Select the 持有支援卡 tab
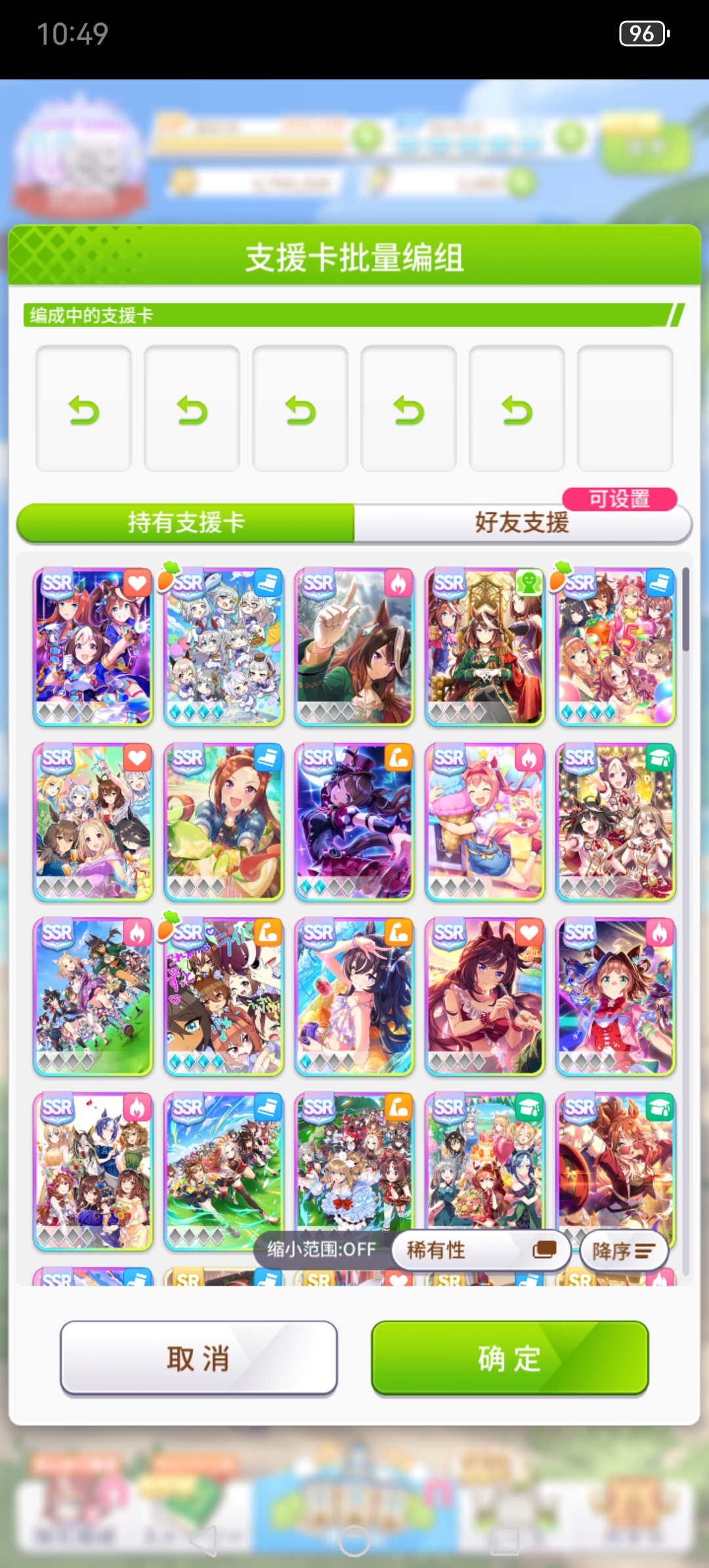 click(x=186, y=523)
